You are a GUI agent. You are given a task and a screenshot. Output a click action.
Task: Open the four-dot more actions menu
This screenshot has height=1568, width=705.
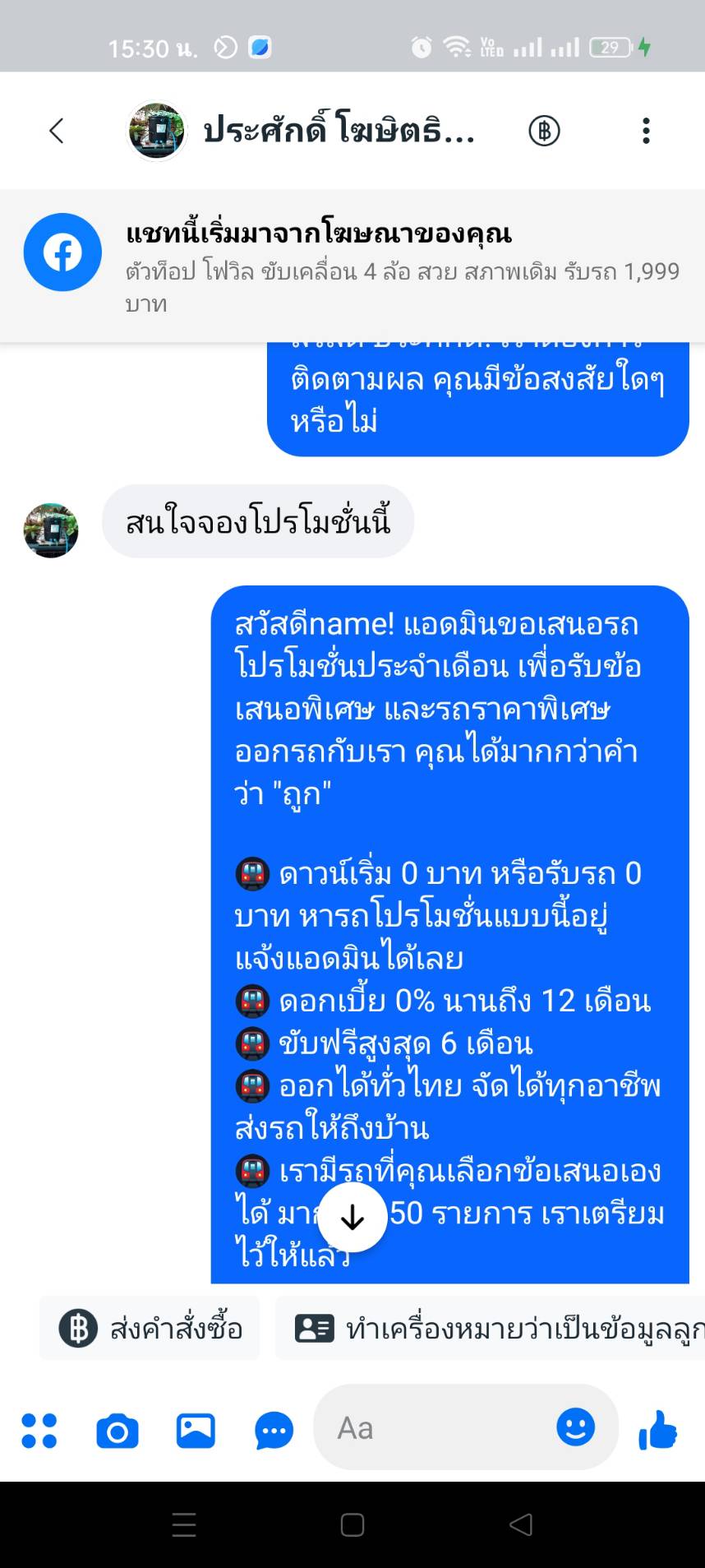pos(39,1430)
